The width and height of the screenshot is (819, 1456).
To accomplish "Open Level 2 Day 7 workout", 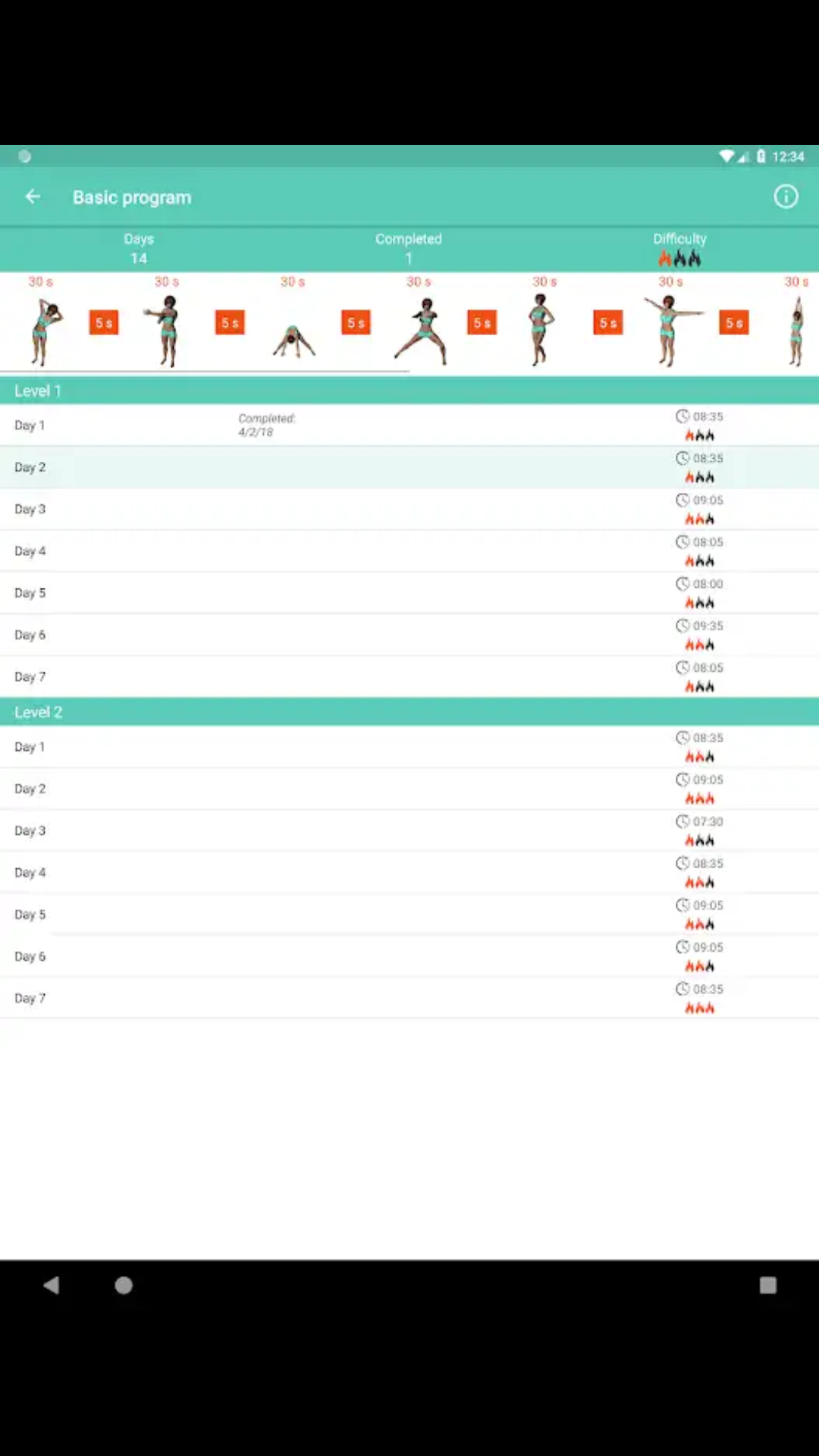I will coord(409,998).
